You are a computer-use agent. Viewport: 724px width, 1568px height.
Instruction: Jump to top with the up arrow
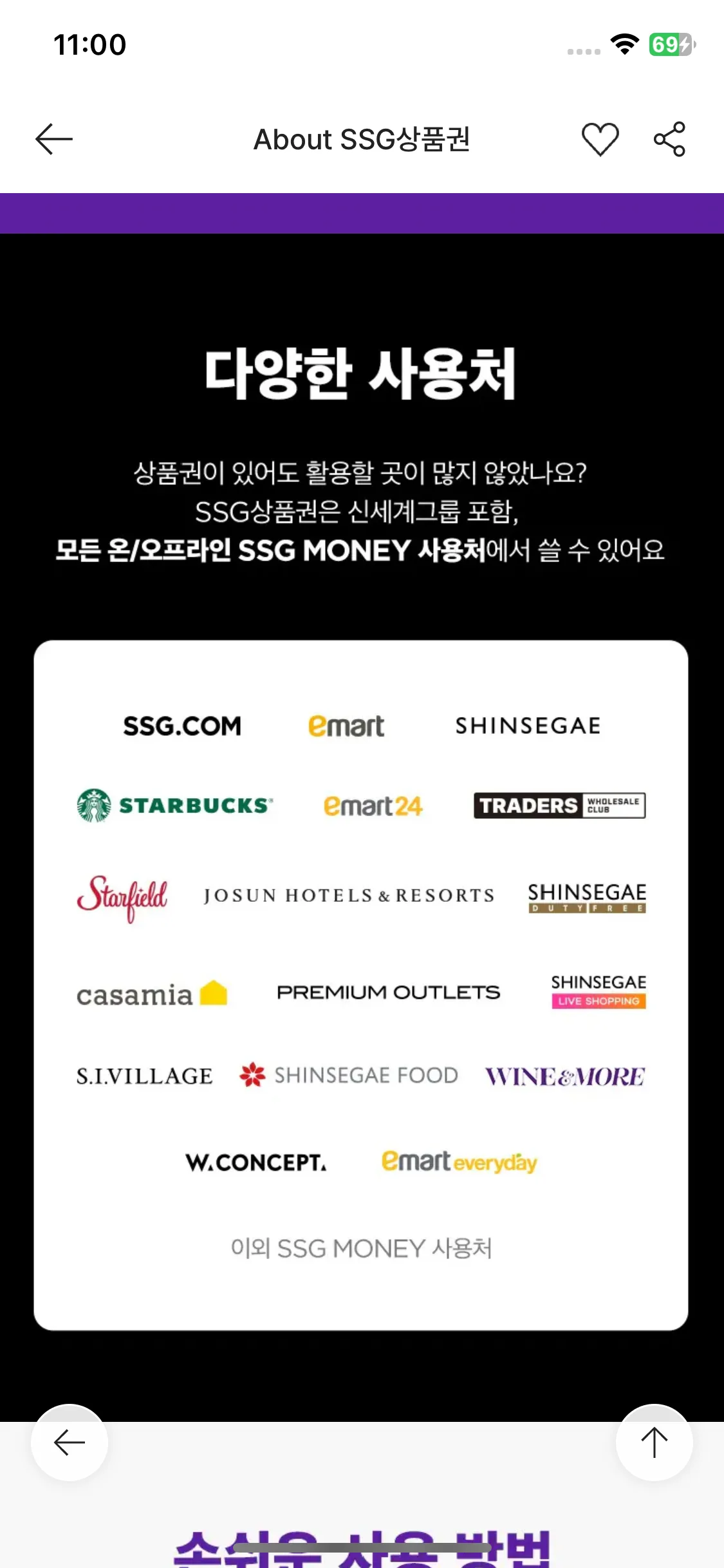pos(654,1442)
